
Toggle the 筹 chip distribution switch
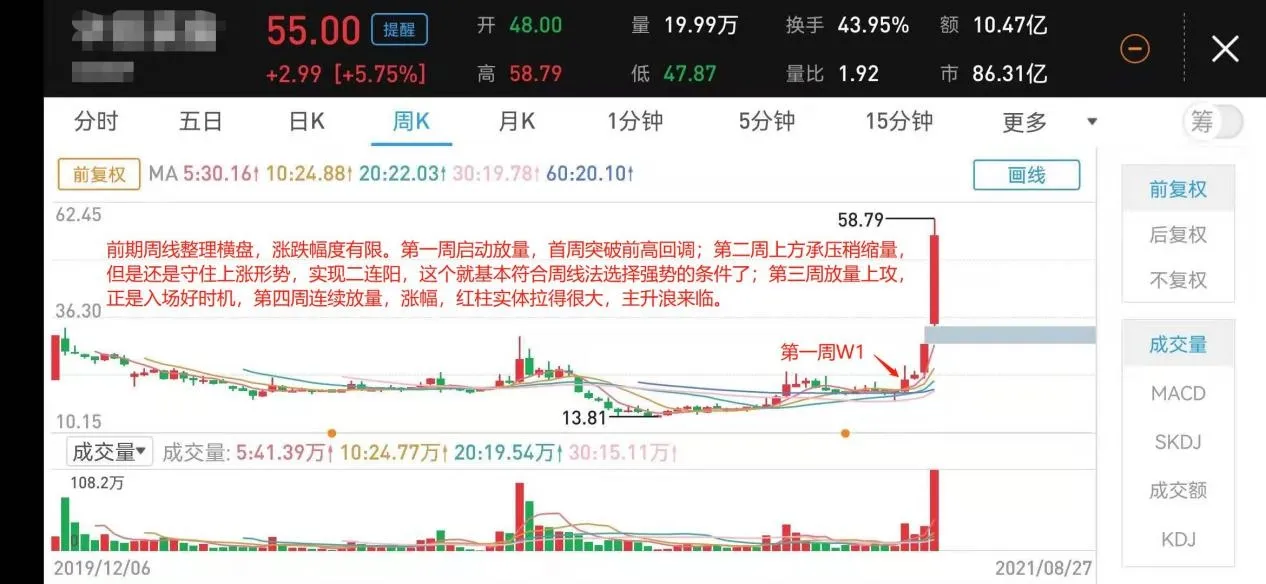[x=1212, y=122]
